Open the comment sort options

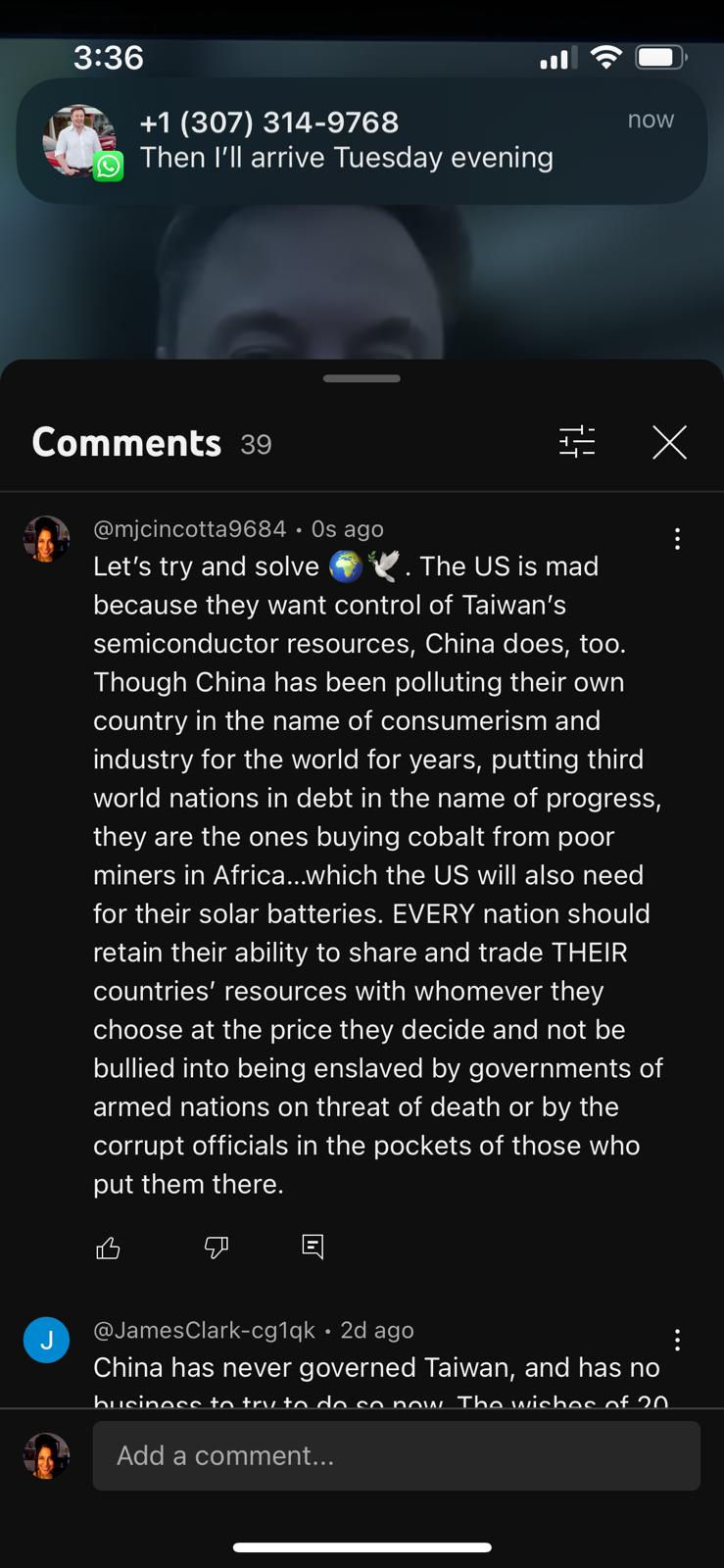(577, 442)
